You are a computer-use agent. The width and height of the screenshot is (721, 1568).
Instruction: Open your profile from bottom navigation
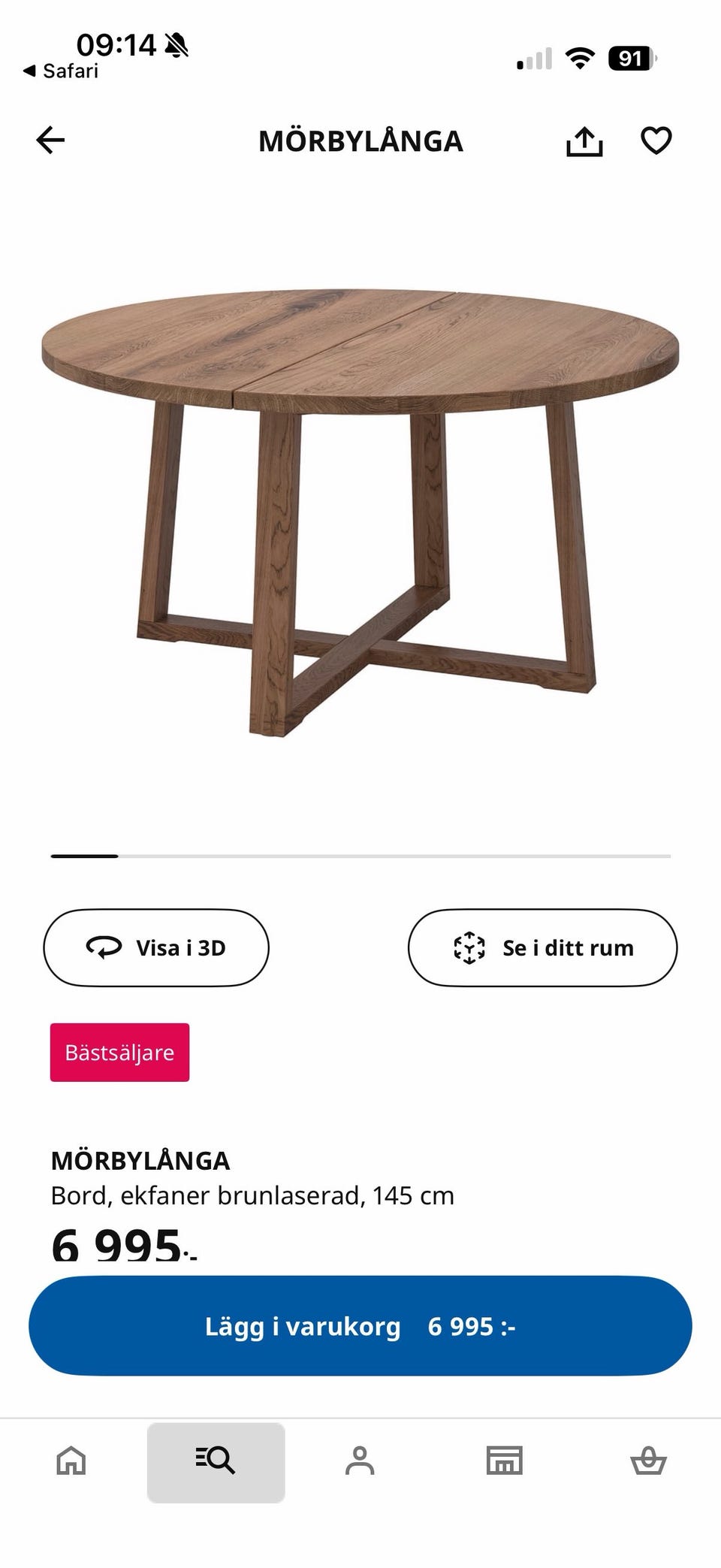point(360,1461)
